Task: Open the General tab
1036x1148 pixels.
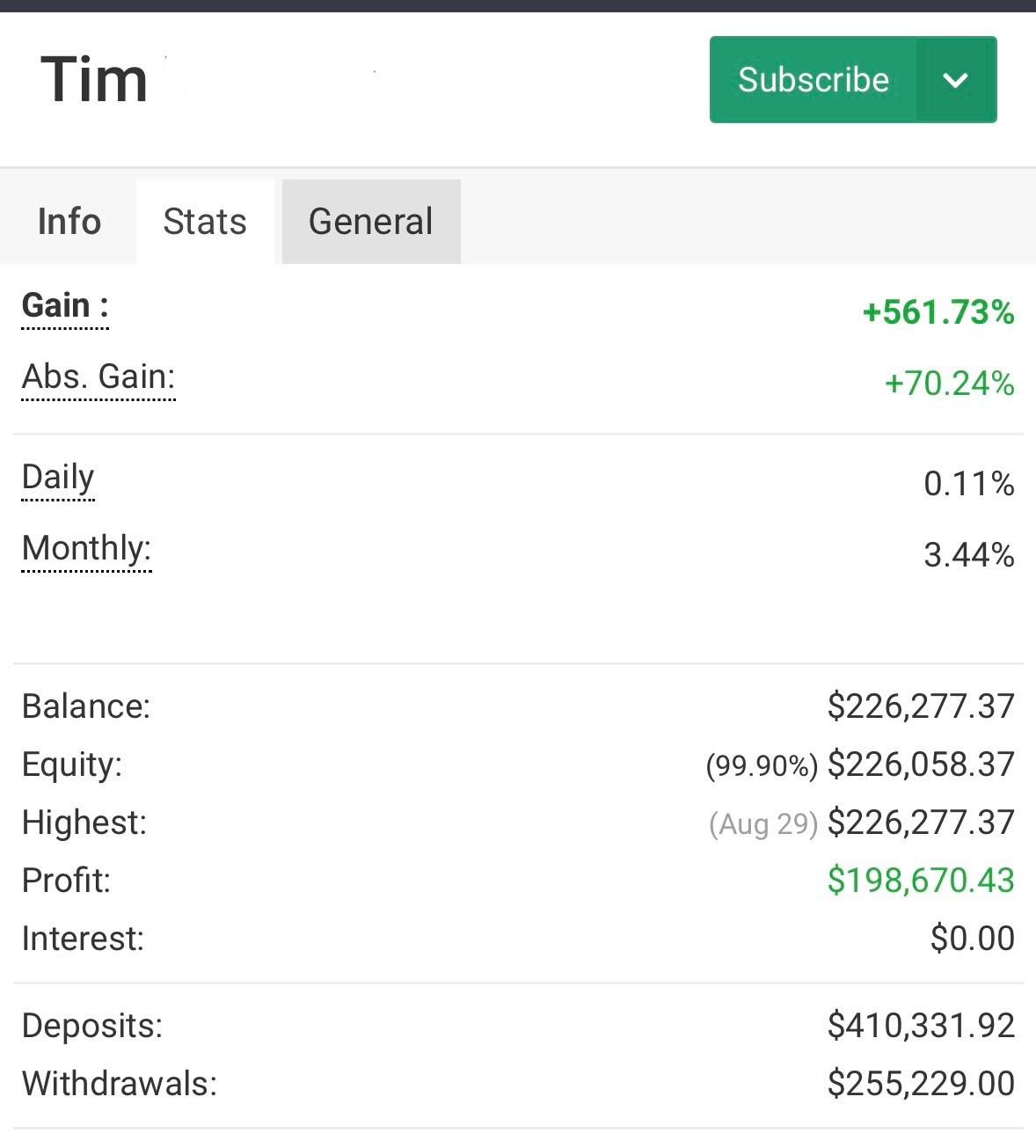Action: [x=370, y=222]
